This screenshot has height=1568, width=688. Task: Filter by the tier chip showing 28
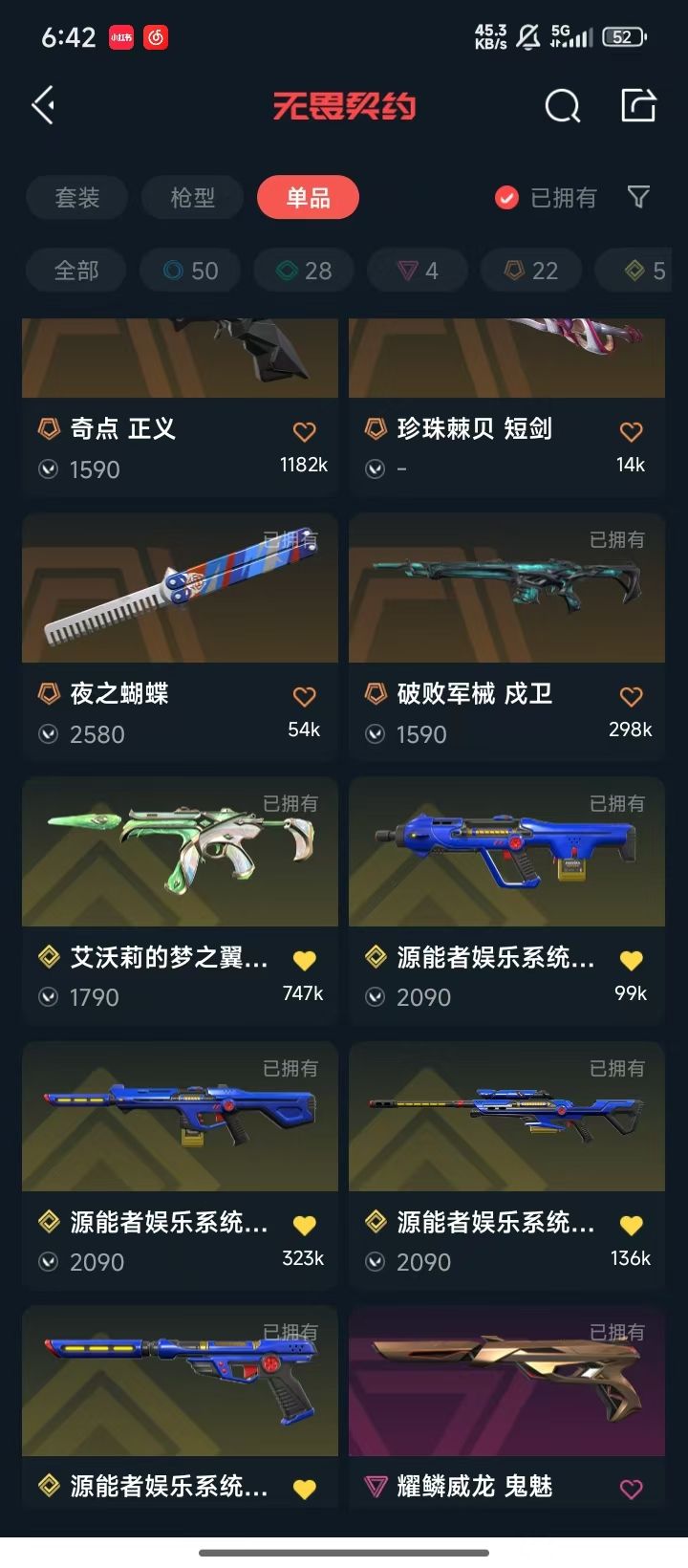305,271
